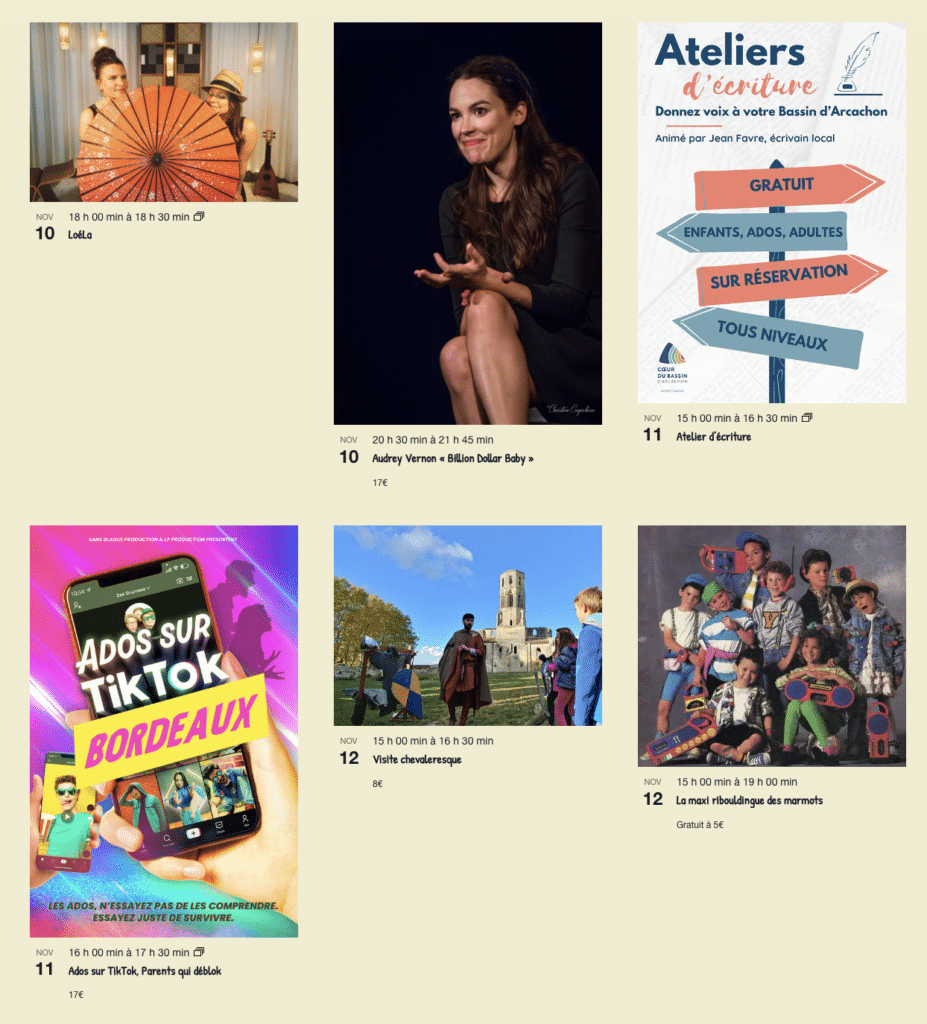
Task: Open Audrey Vernon « Billion Dollar Baby » title
Action: coord(452,458)
